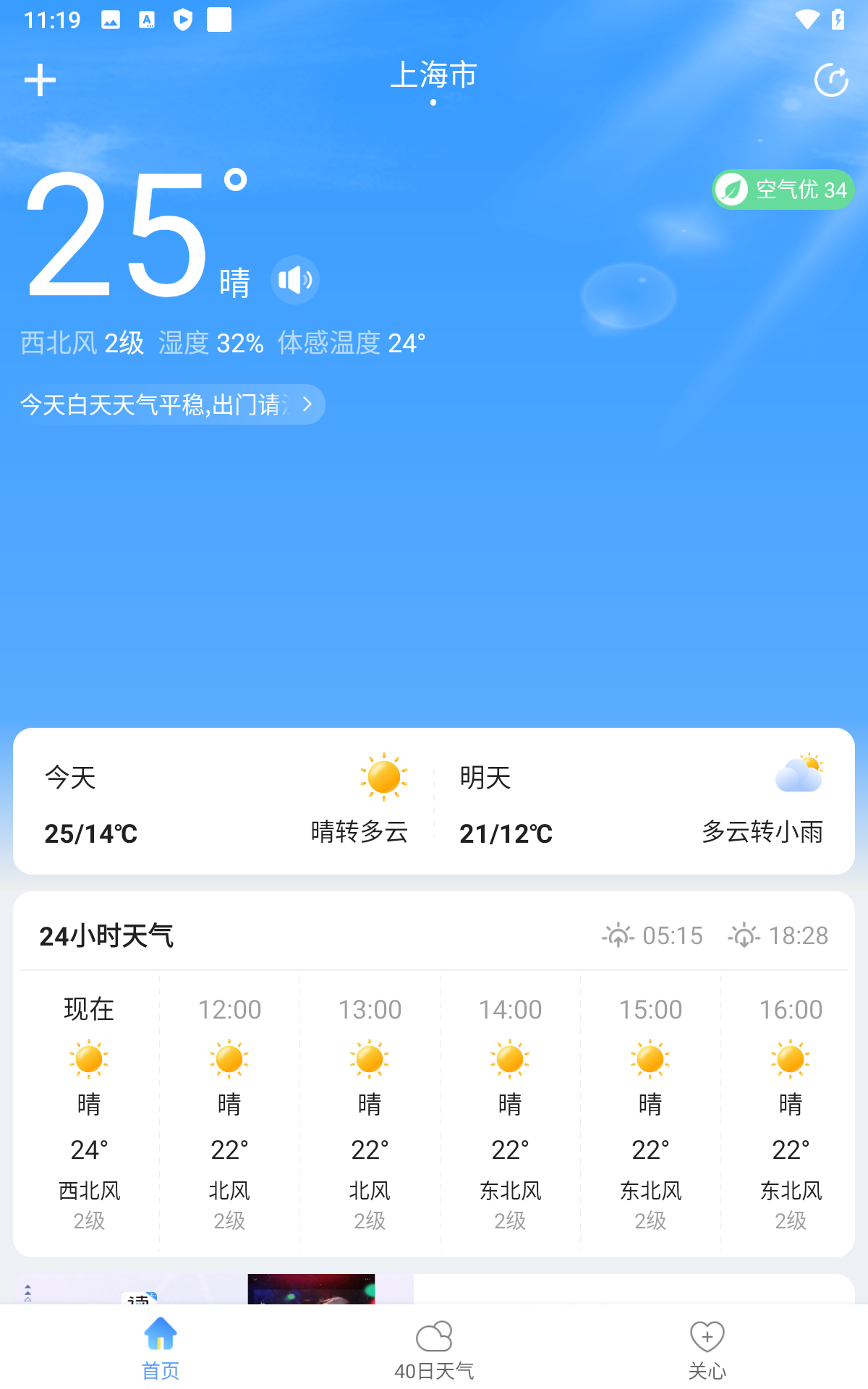Tap the Wi-Fi icon in the status bar
Screen dimensions: 868x1389
(809, 20)
